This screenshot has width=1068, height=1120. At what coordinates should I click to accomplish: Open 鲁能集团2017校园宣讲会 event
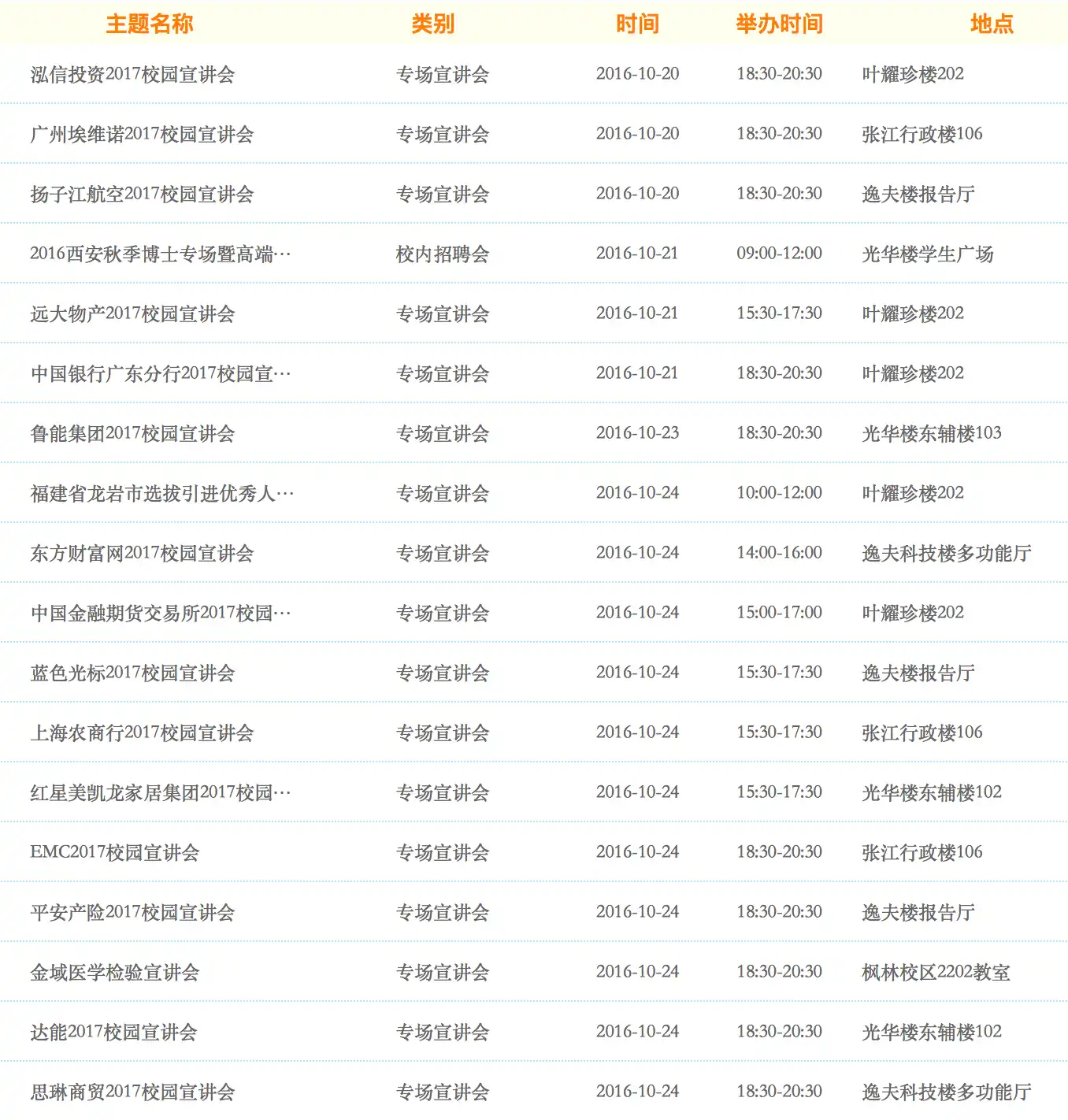click(x=132, y=434)
